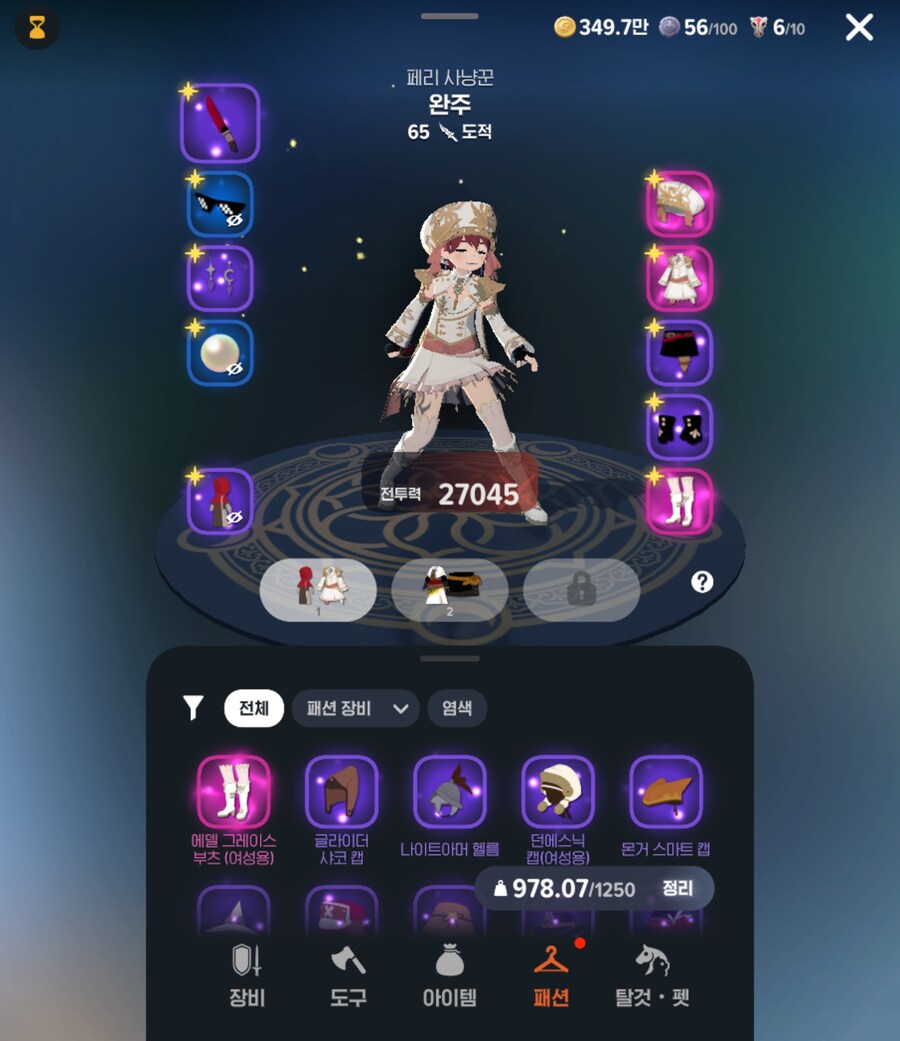Open the help question mark icon
The image size is (900, 1041).
click(x=702, y=582)
